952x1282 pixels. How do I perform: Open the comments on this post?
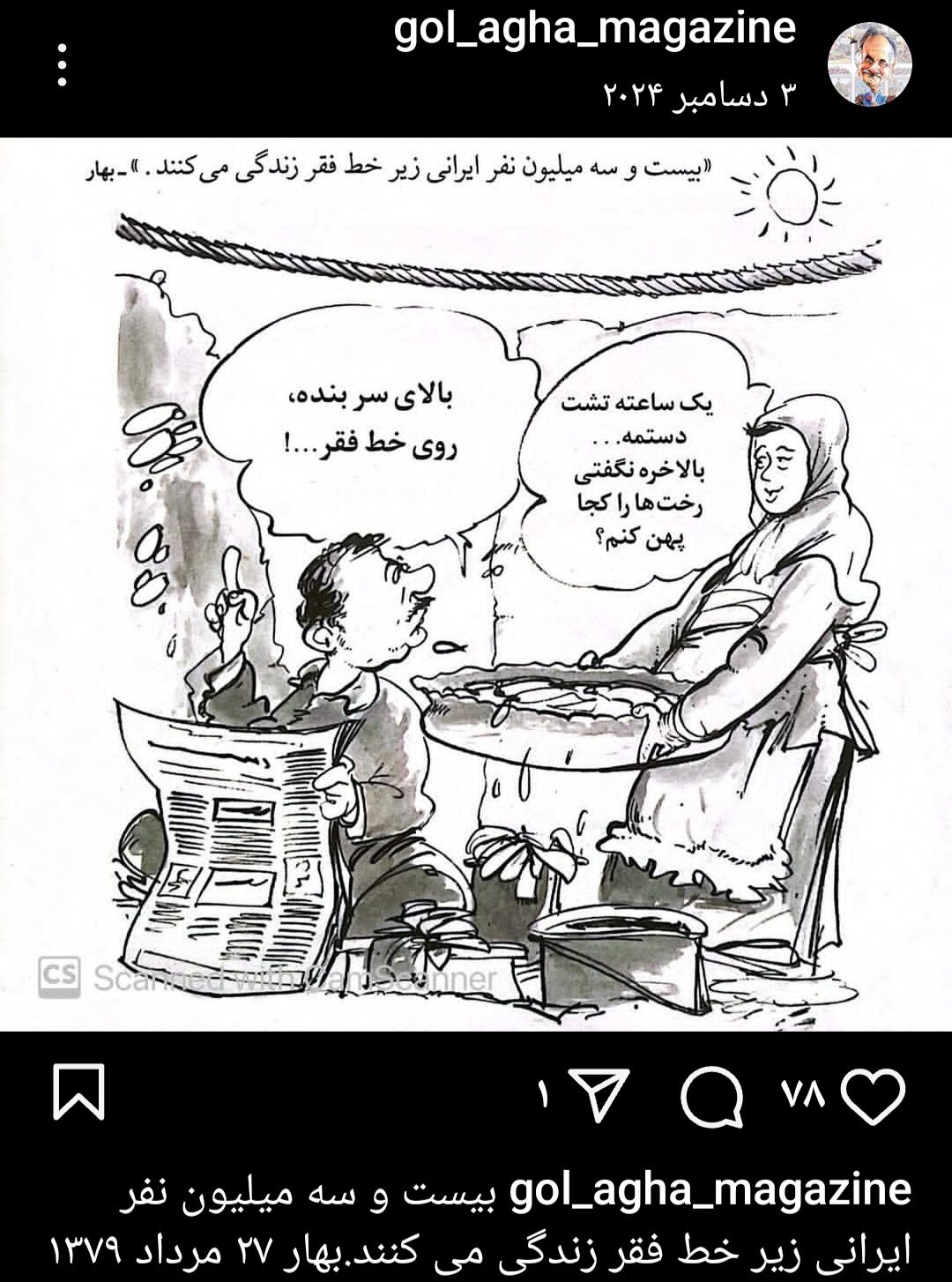pyautogui.click(x=713, y=1096)
